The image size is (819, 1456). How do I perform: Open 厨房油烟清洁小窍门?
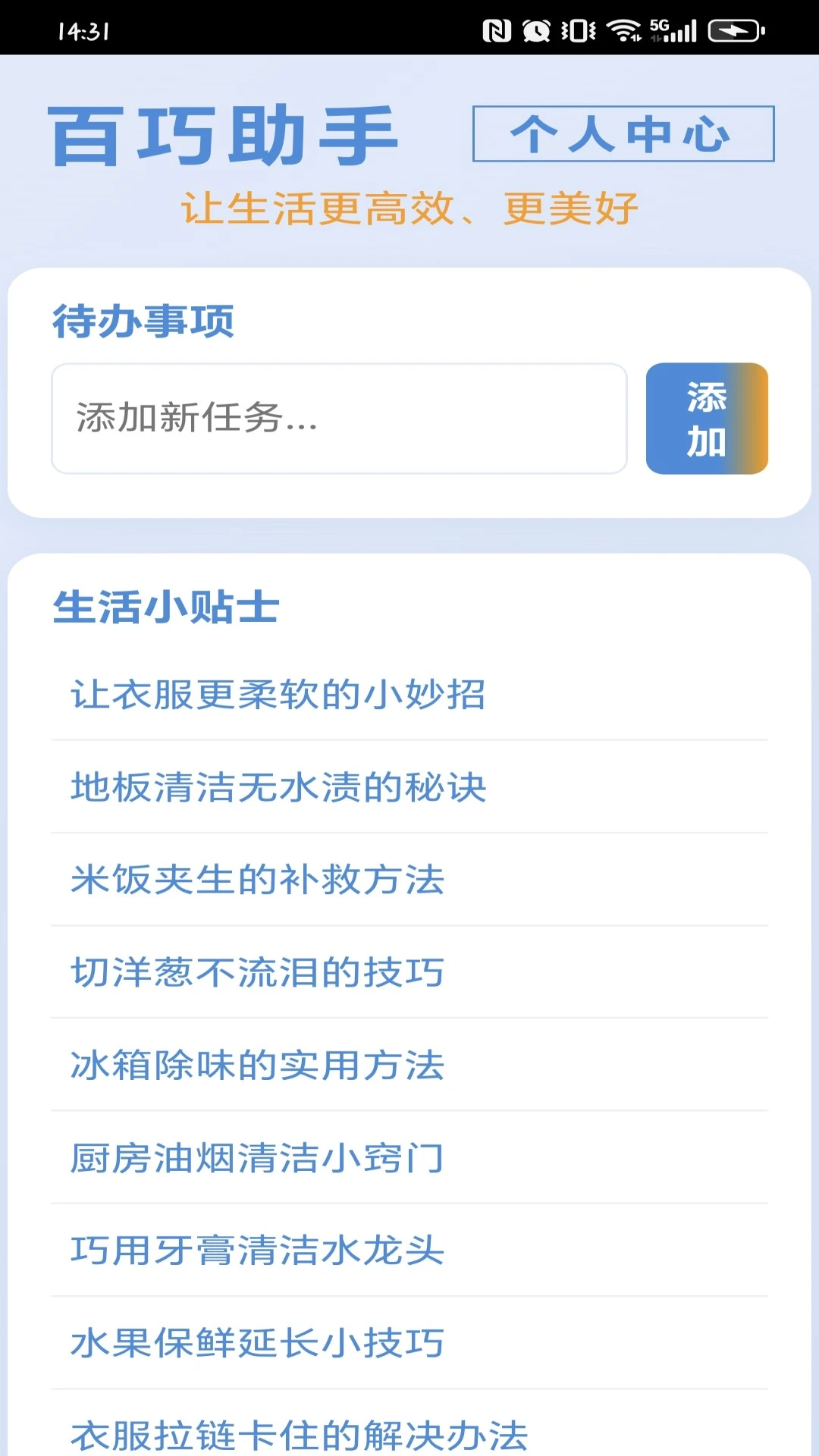[258, 1159]
